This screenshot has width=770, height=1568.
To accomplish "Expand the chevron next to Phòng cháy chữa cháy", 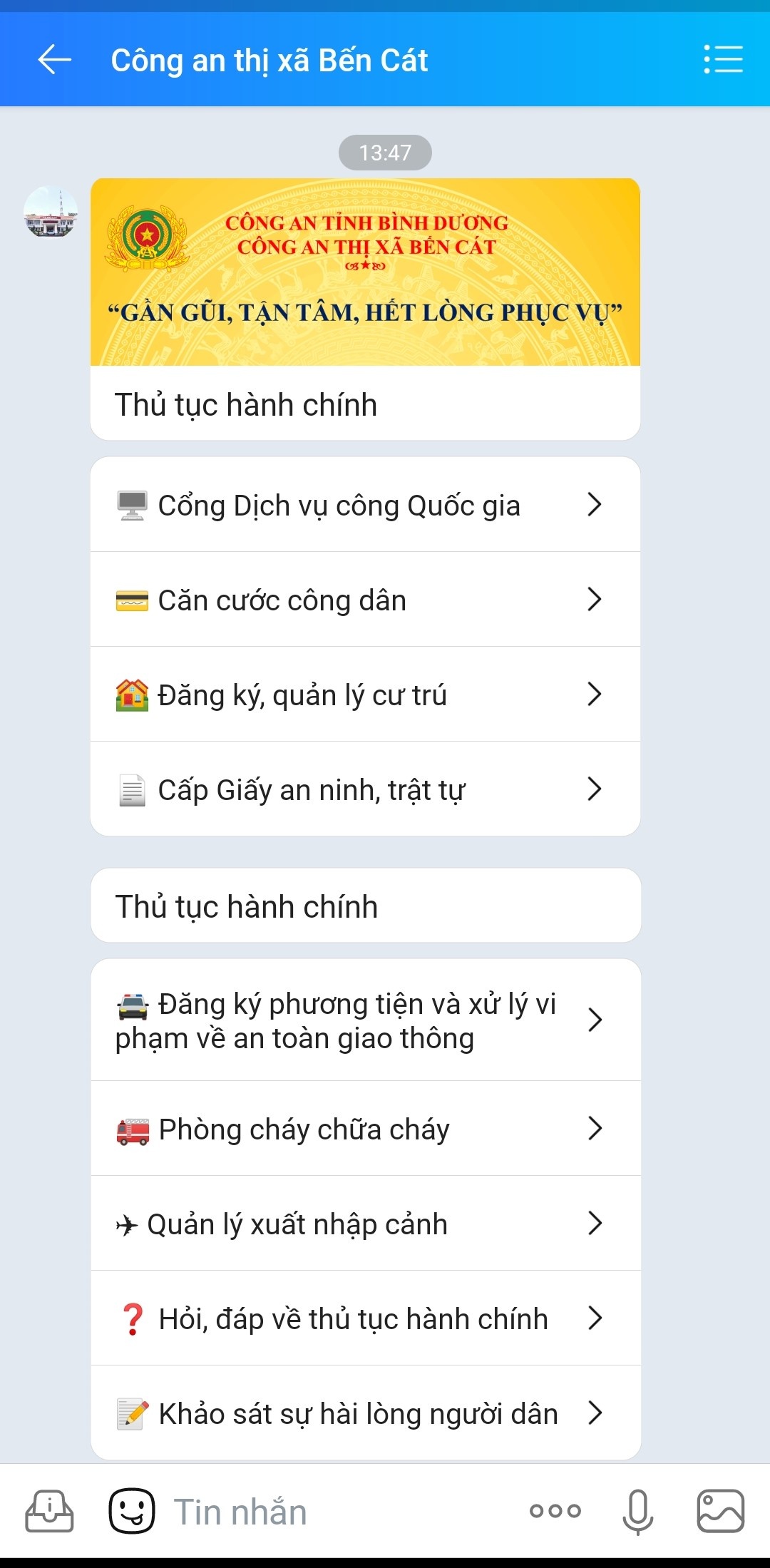I will pyautogui.click(x=596, y=1129).
